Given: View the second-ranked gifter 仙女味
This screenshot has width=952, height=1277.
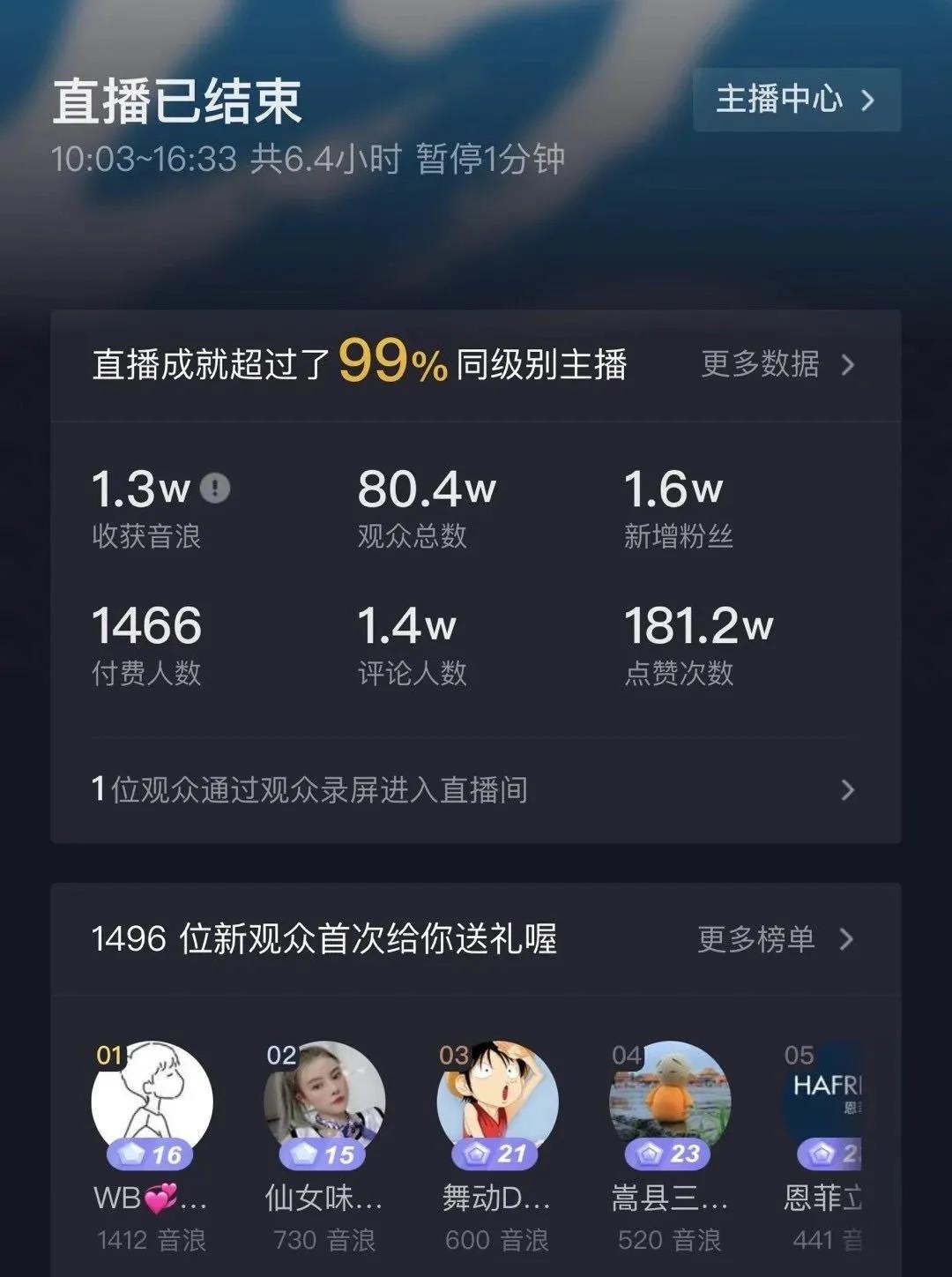Looking at the screenshot, I should tap(324, 1102).
